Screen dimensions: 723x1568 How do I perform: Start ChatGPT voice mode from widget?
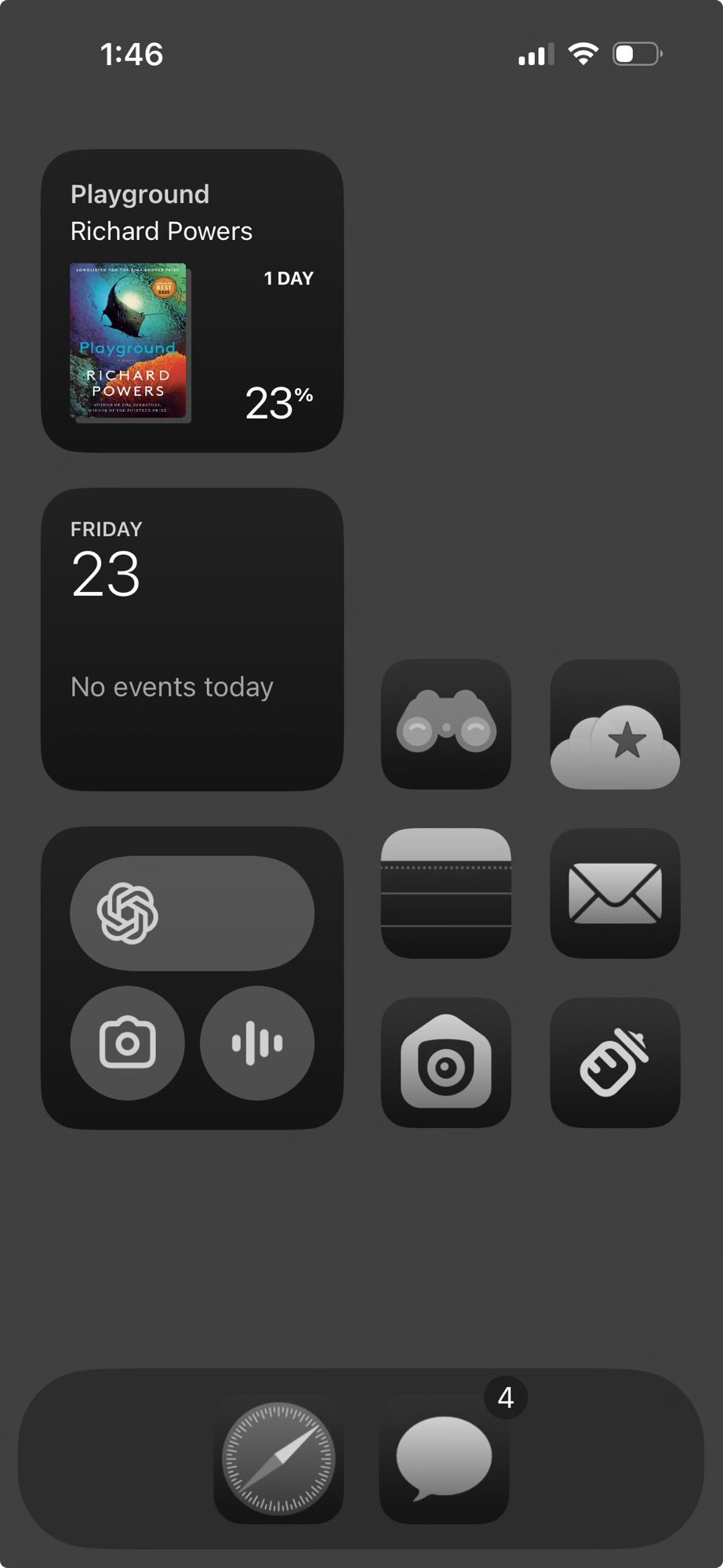coord(257,1043)
